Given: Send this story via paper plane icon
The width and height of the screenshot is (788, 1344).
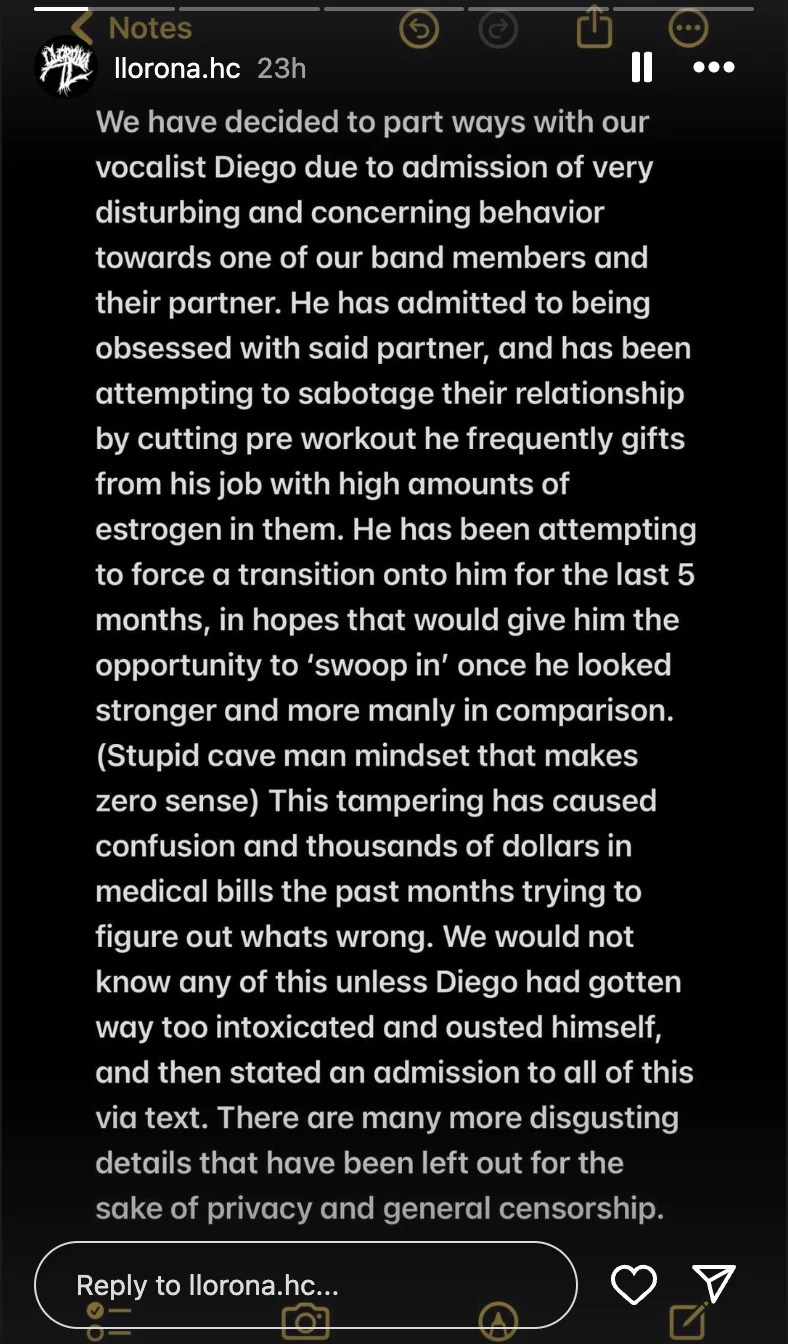Looking at the screenshot, I should [714, 1284].
